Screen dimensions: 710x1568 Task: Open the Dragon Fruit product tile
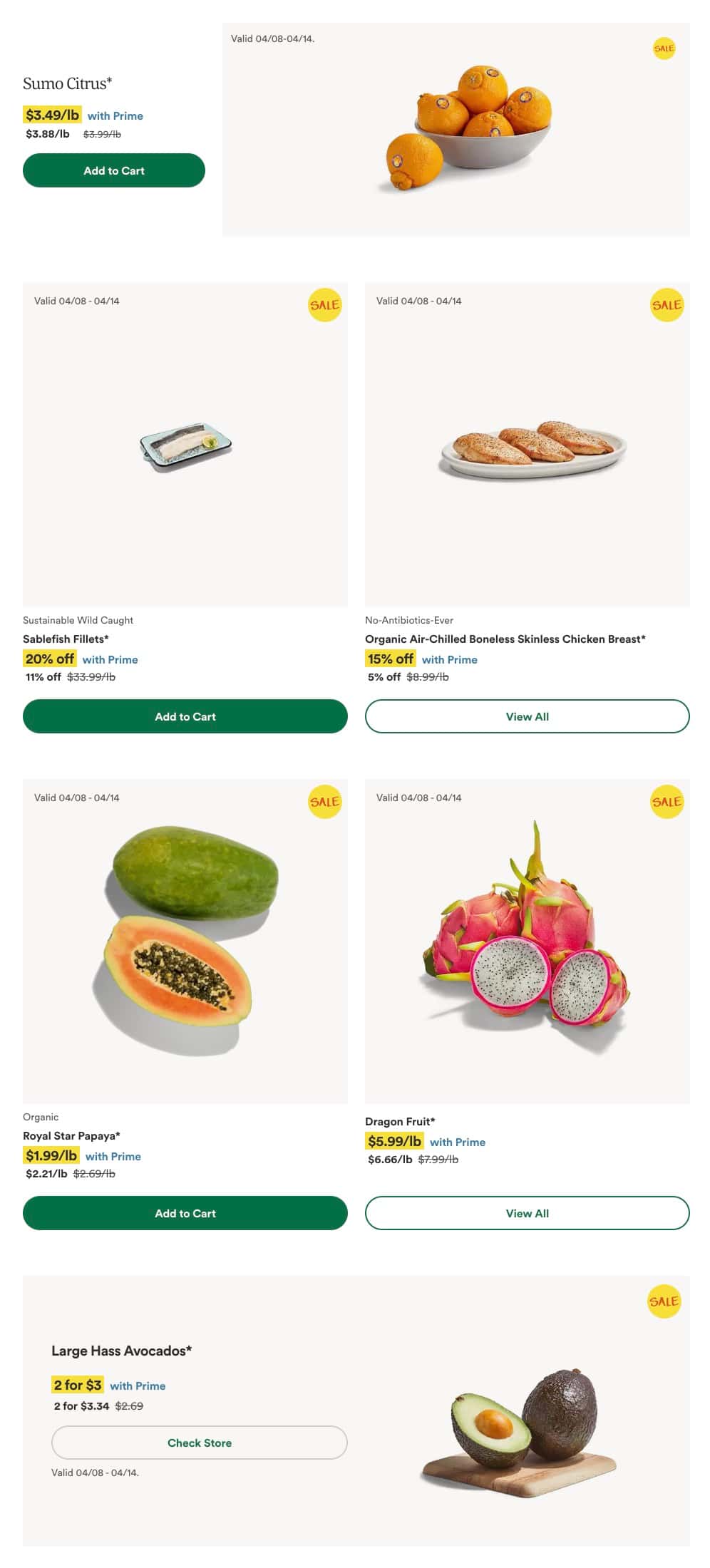point(528,941)
